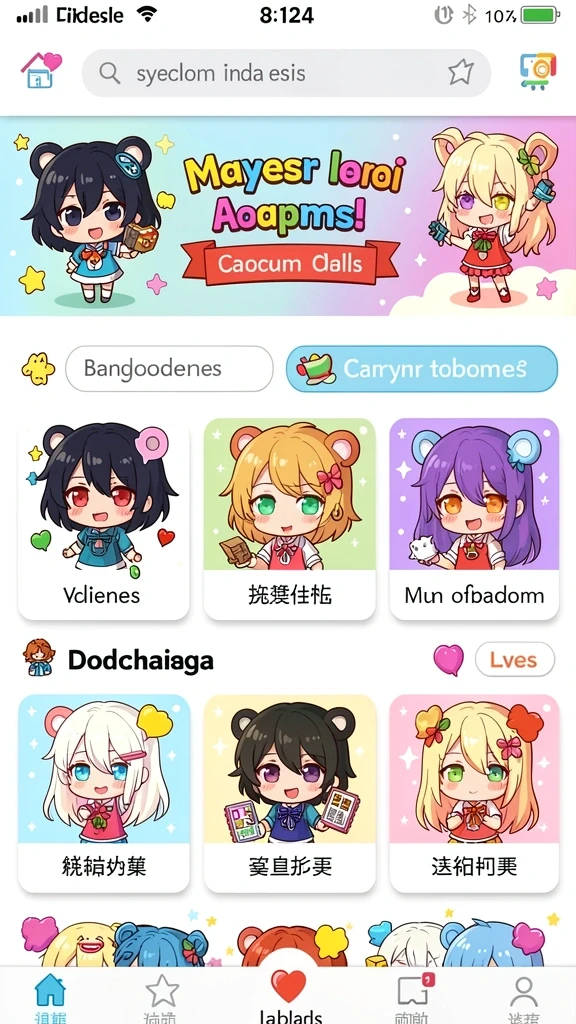The width and height of the screenshot is (576, 1024).
Task: Open the Vclienes character card
Action: [104, 519]
